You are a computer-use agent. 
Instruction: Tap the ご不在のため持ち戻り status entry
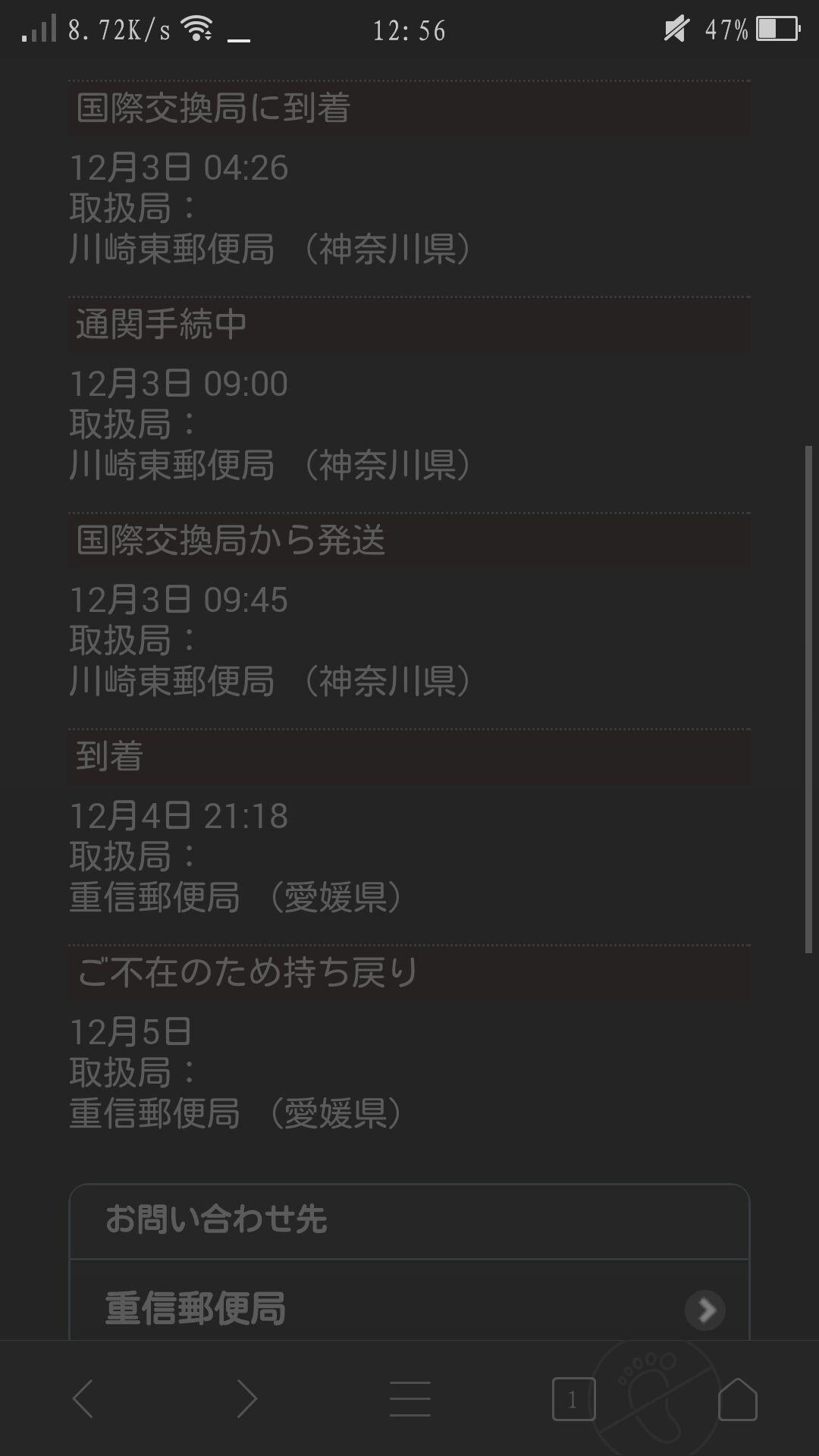pyautogui.click(x=409, y=974)
